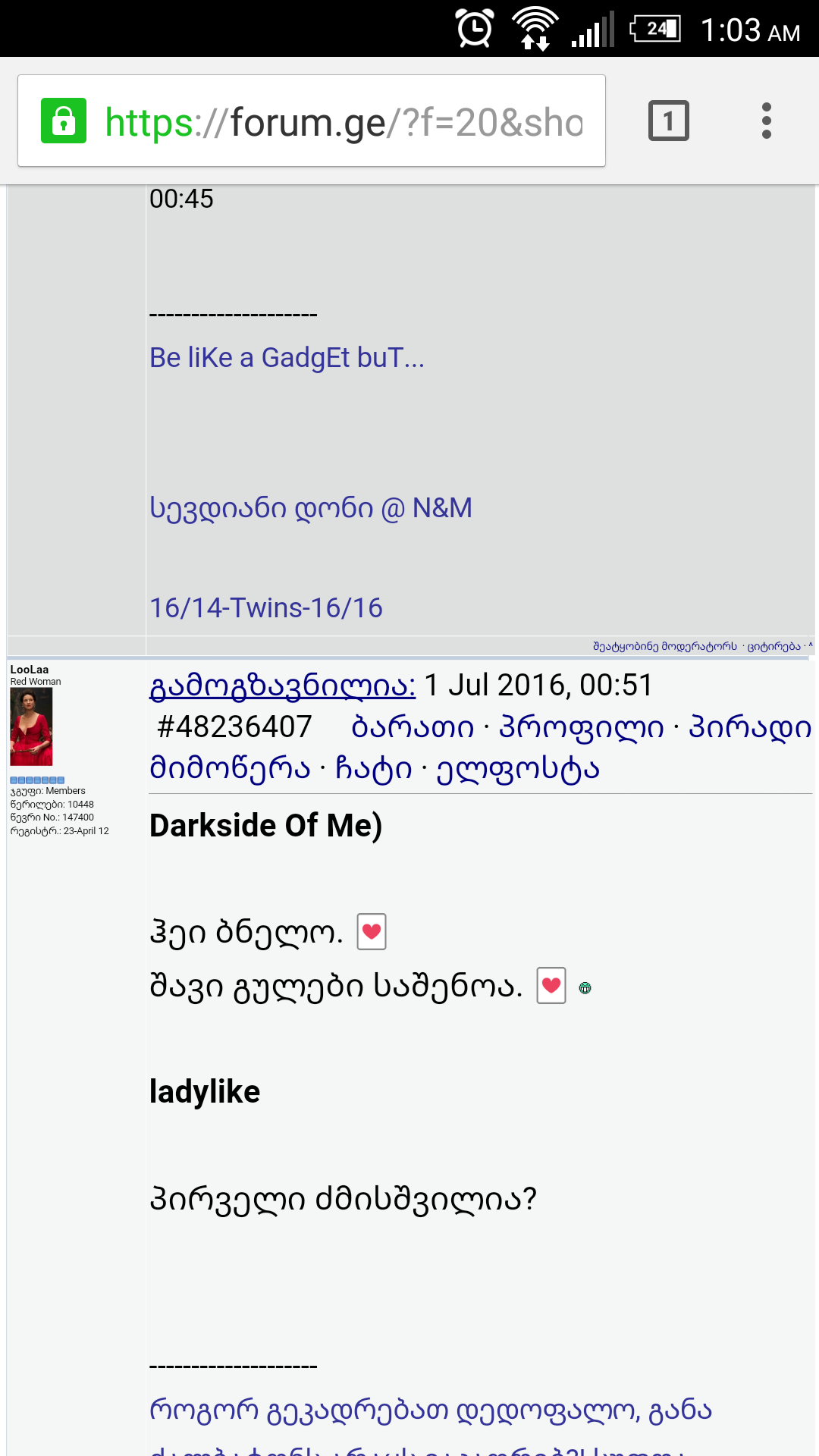819x1456 pixels.
Task: Open LooLaa's avatar picture
Action: click(31, 727)
